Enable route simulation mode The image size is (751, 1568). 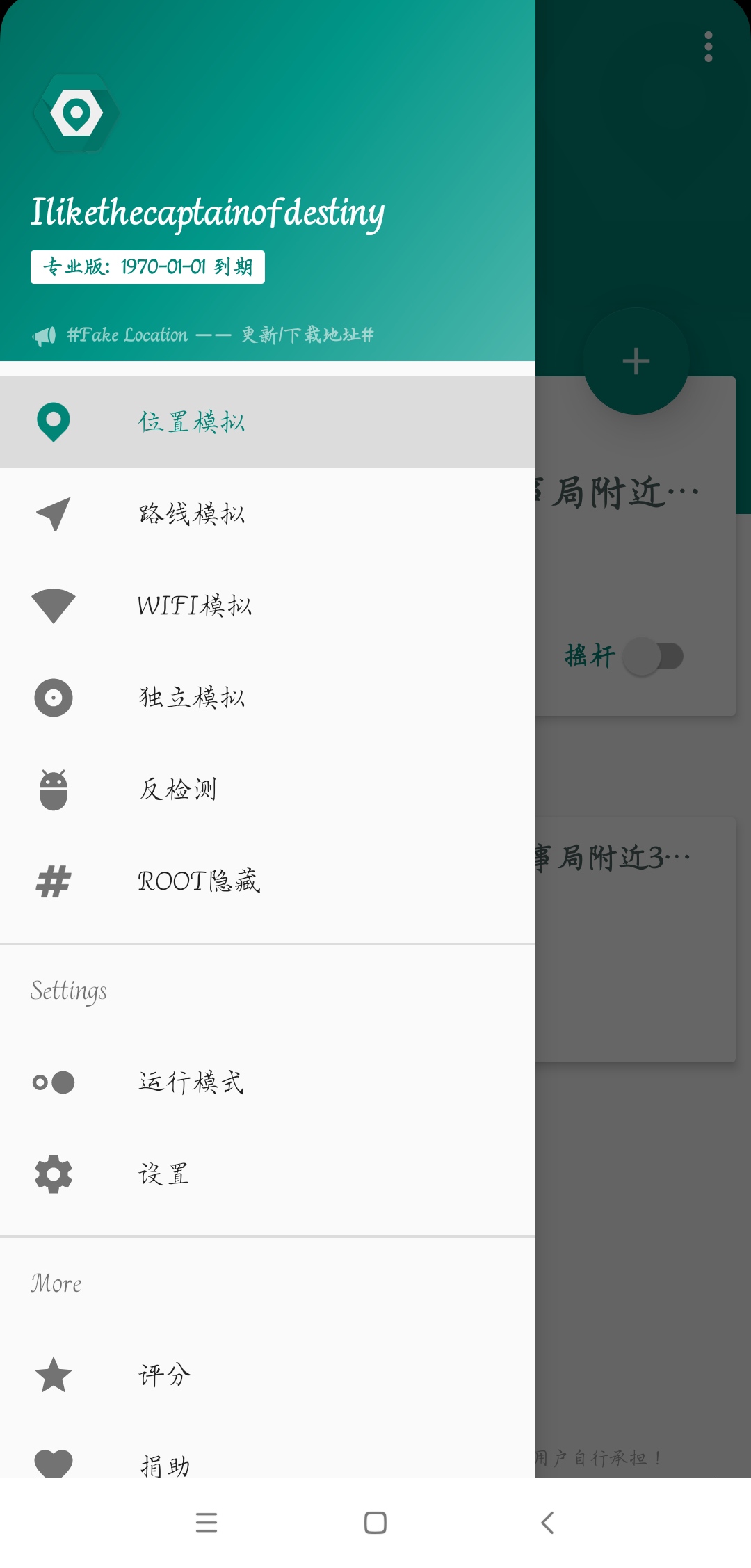click(x=192, y=513)
